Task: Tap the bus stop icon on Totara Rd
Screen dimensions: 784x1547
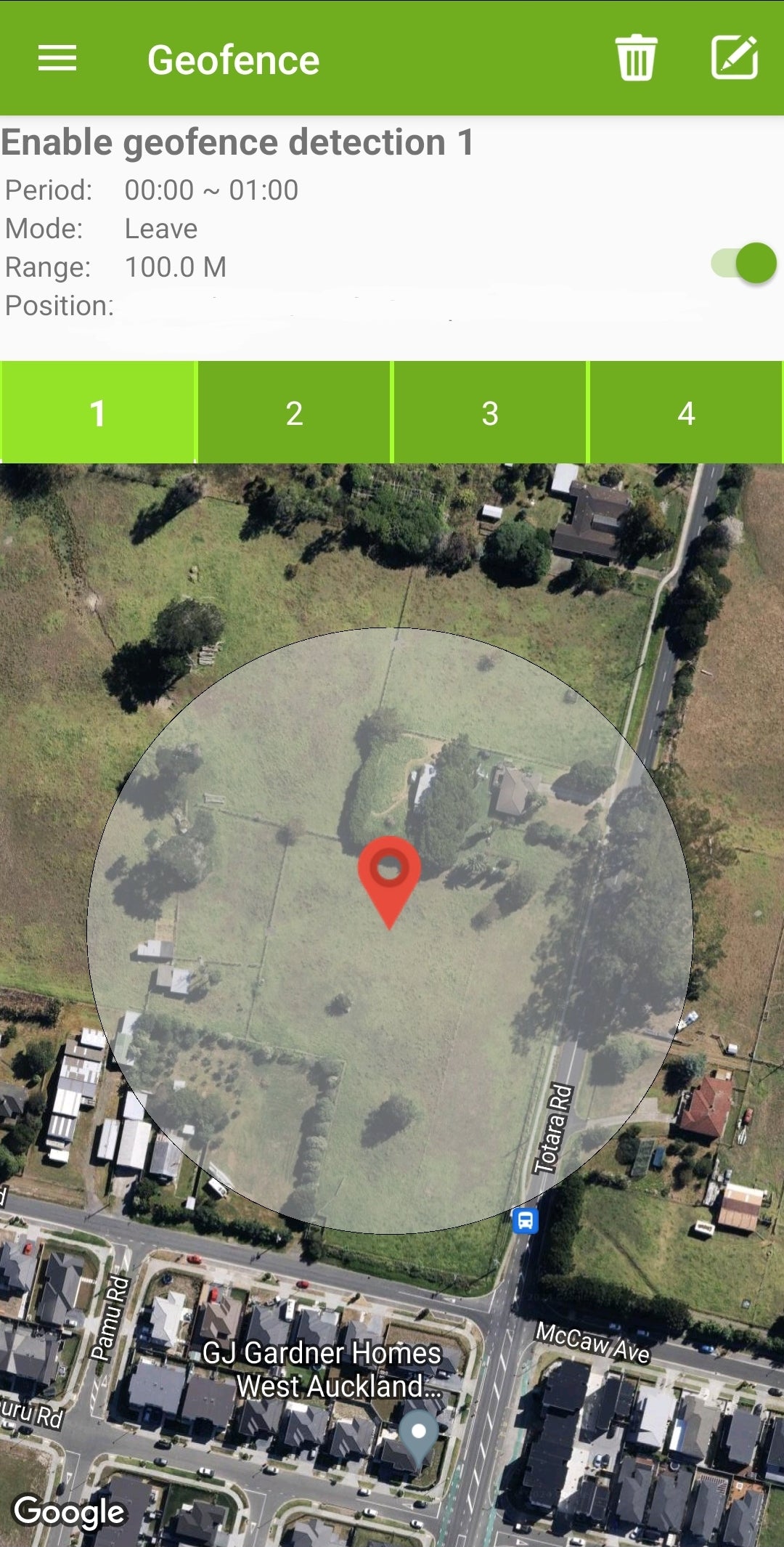Action: click(525, 1220)
